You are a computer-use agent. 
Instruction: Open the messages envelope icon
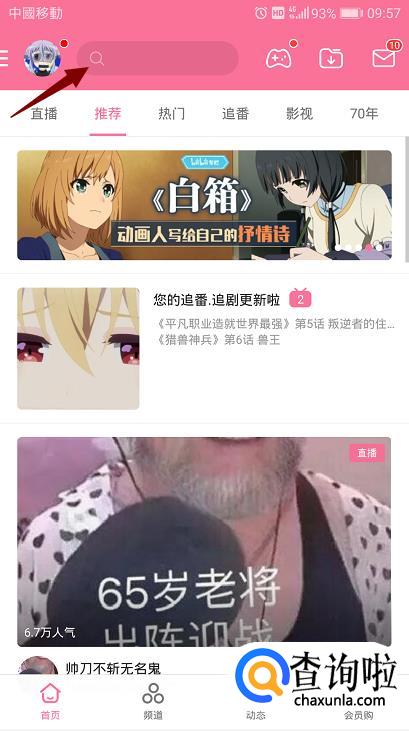click(x=384, y=58)
